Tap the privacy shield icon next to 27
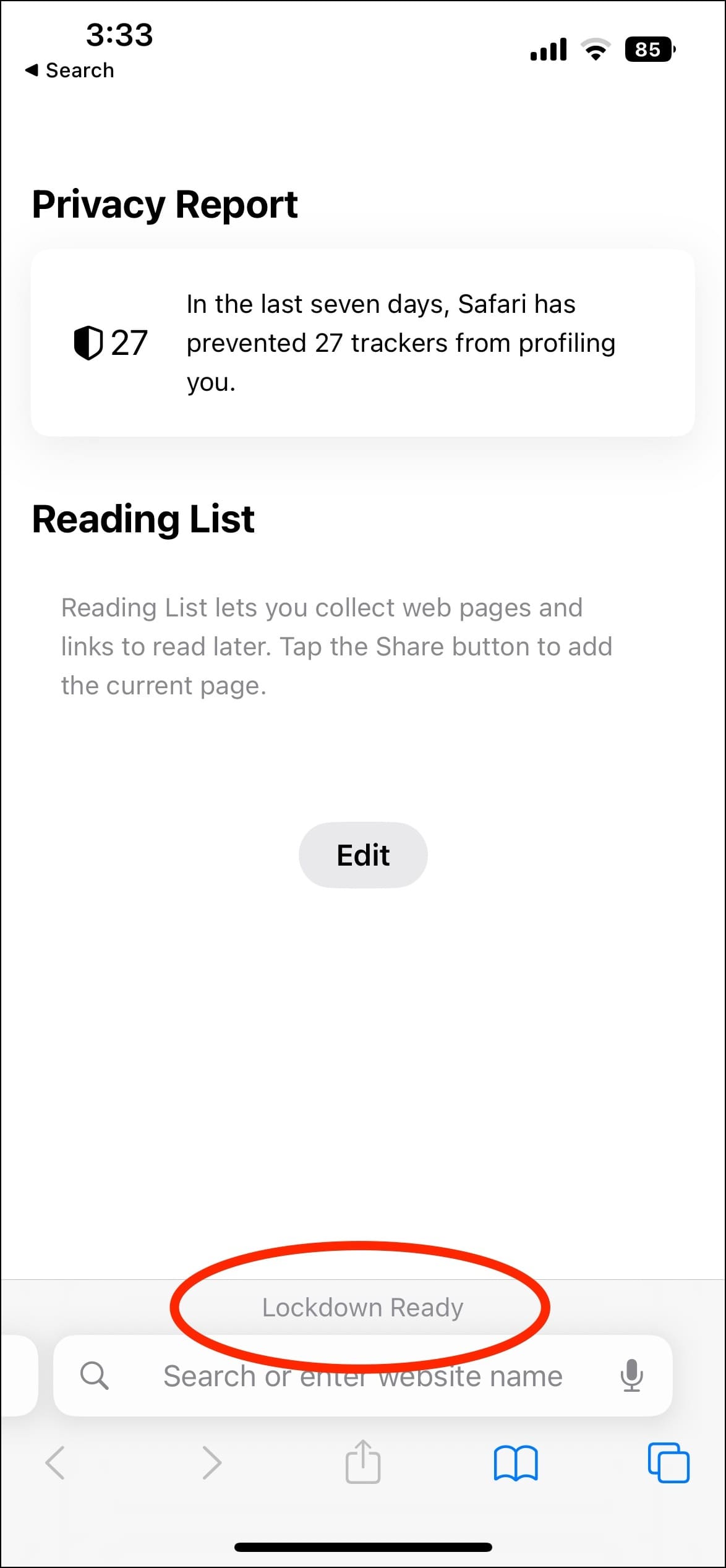This screenshot has height=1568, width=726. pyautogui.click(x=87, y=342)
